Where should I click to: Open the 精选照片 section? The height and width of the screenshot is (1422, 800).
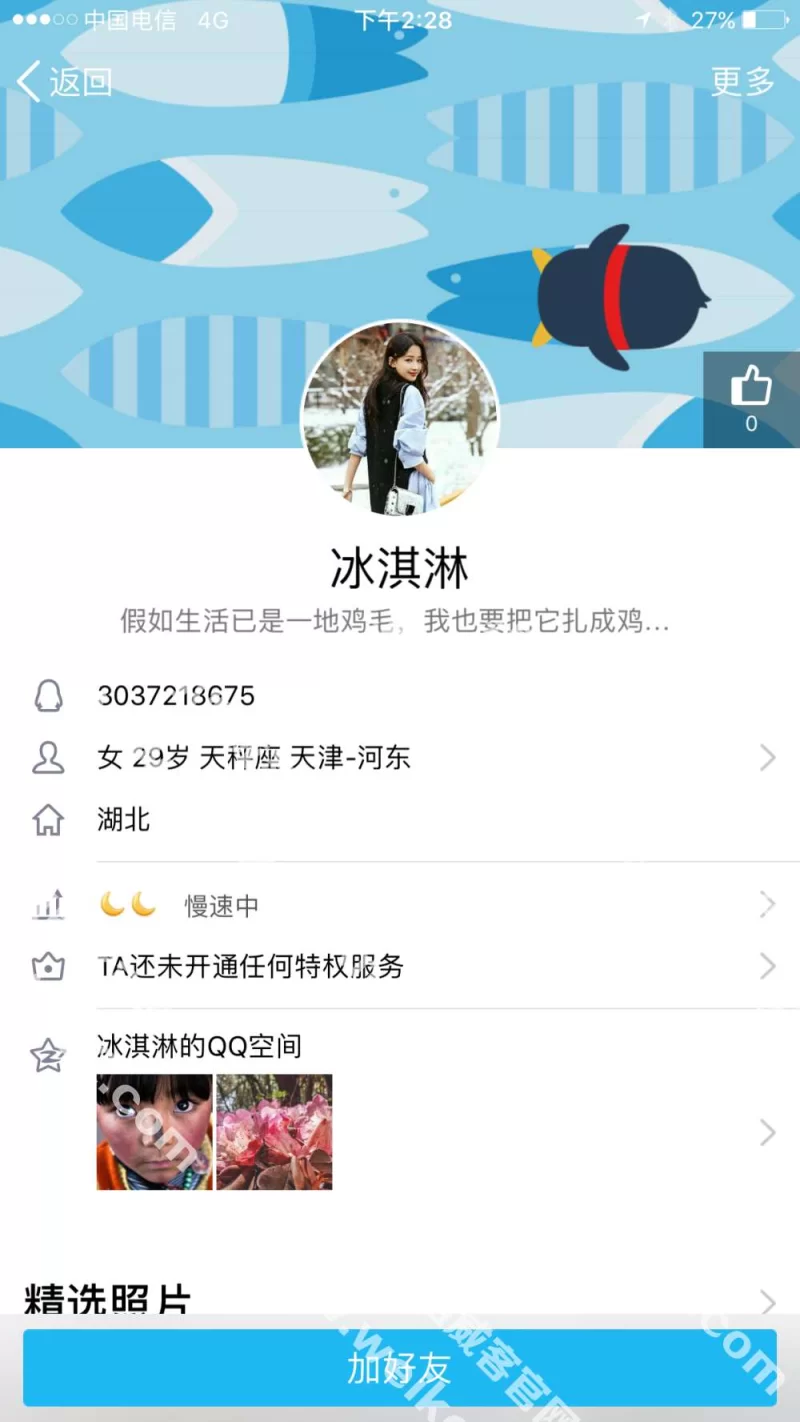point(400,1298)
